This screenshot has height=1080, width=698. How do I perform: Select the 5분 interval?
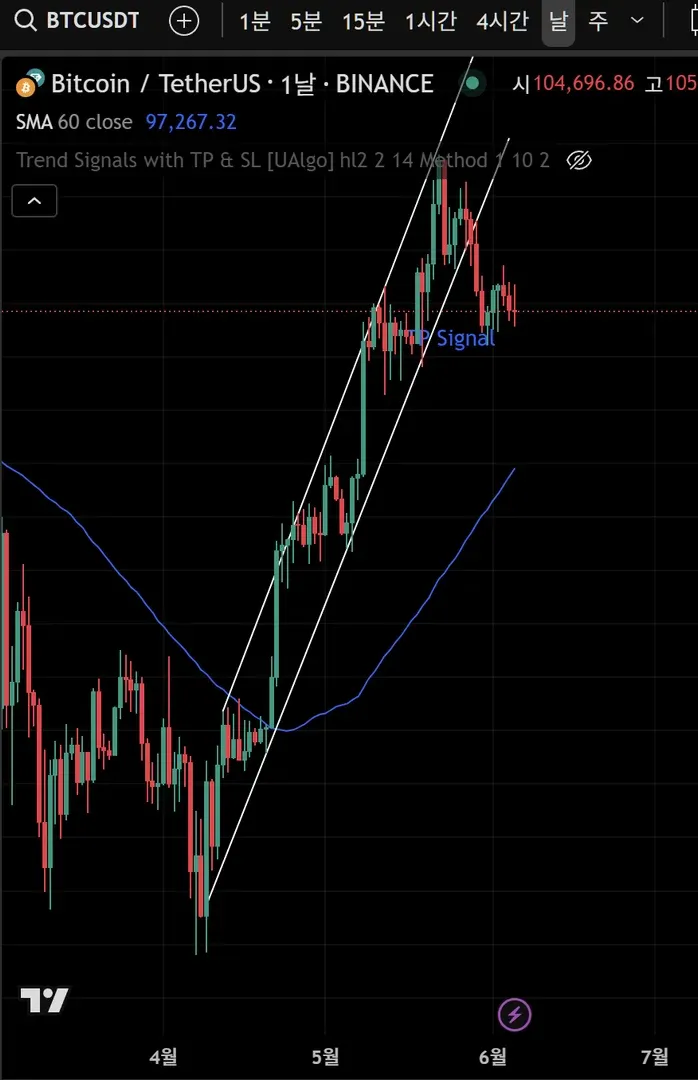coord(306,21)
